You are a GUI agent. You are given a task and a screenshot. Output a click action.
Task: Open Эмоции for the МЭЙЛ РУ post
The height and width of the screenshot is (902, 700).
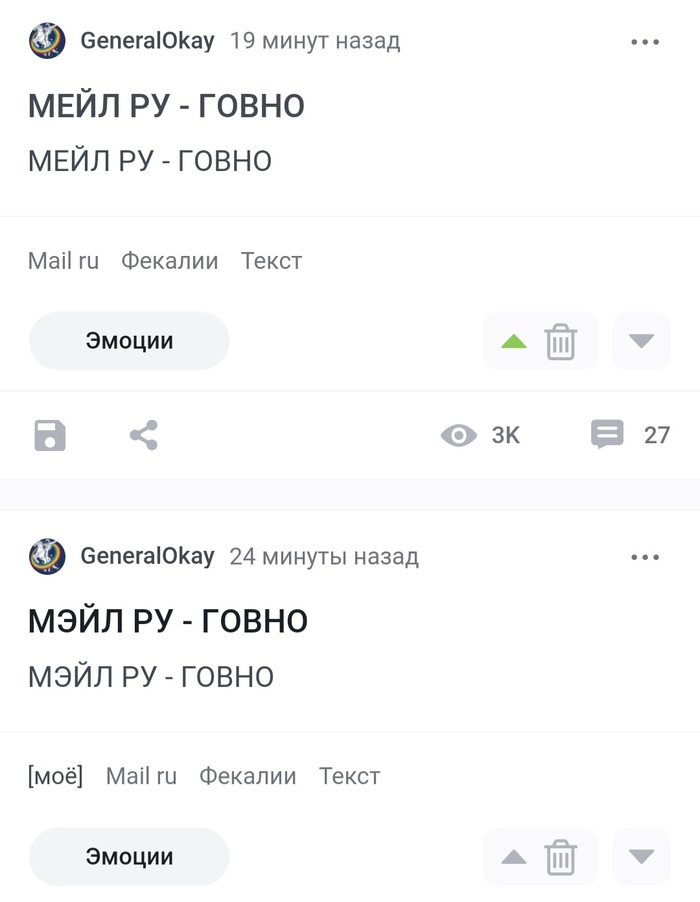click(129, 857)
